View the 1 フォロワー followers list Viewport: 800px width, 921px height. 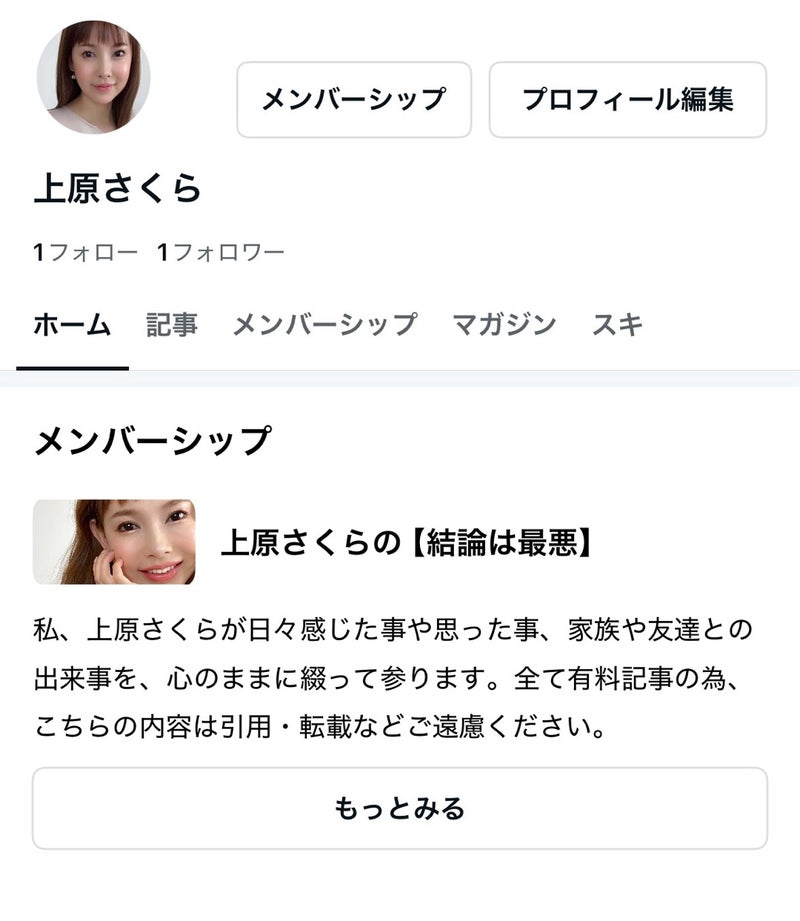pyautogui.click(x=221, y=253)
